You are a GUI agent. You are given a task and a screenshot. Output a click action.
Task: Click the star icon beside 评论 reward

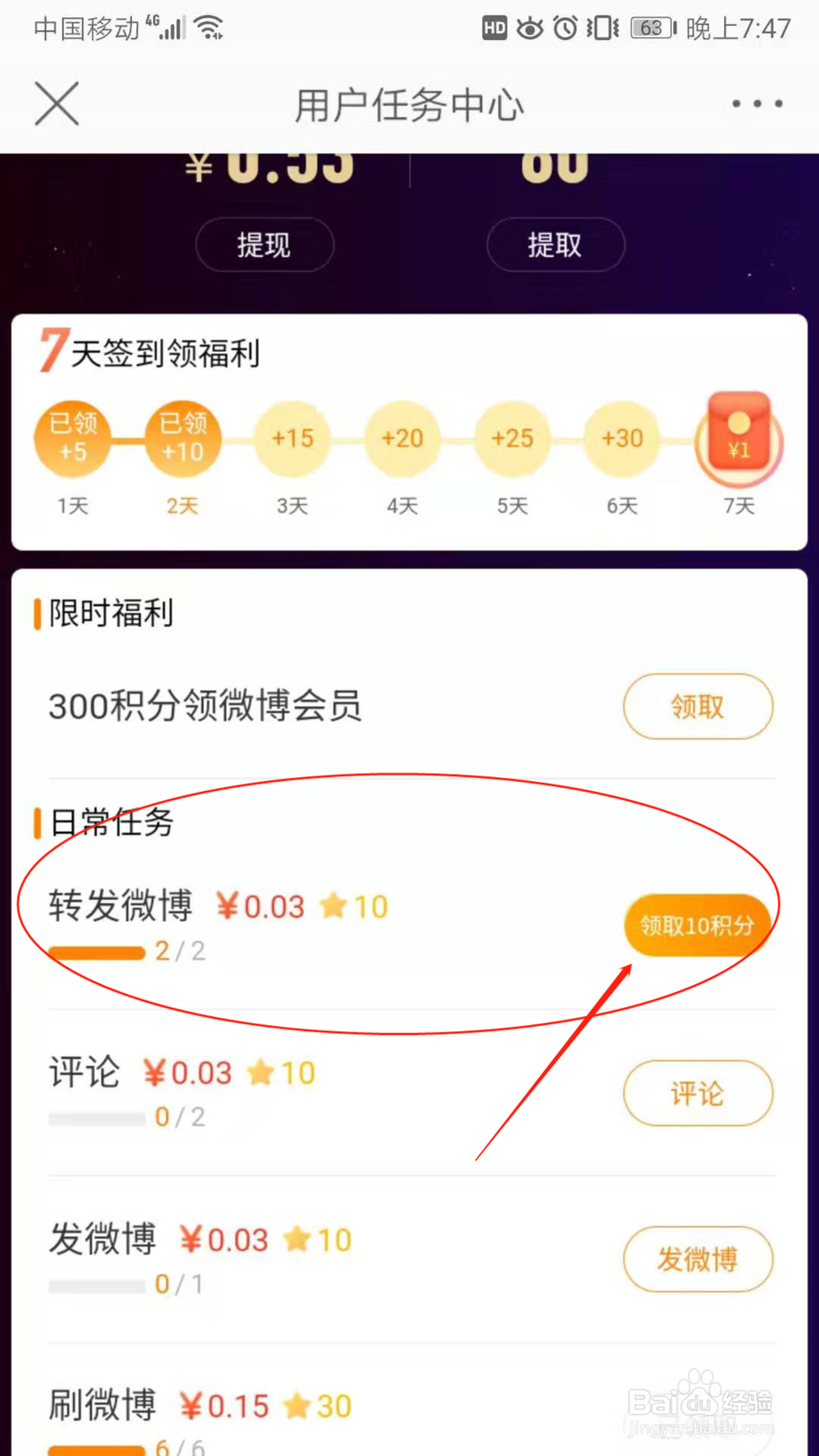[x=260, y=1071]
